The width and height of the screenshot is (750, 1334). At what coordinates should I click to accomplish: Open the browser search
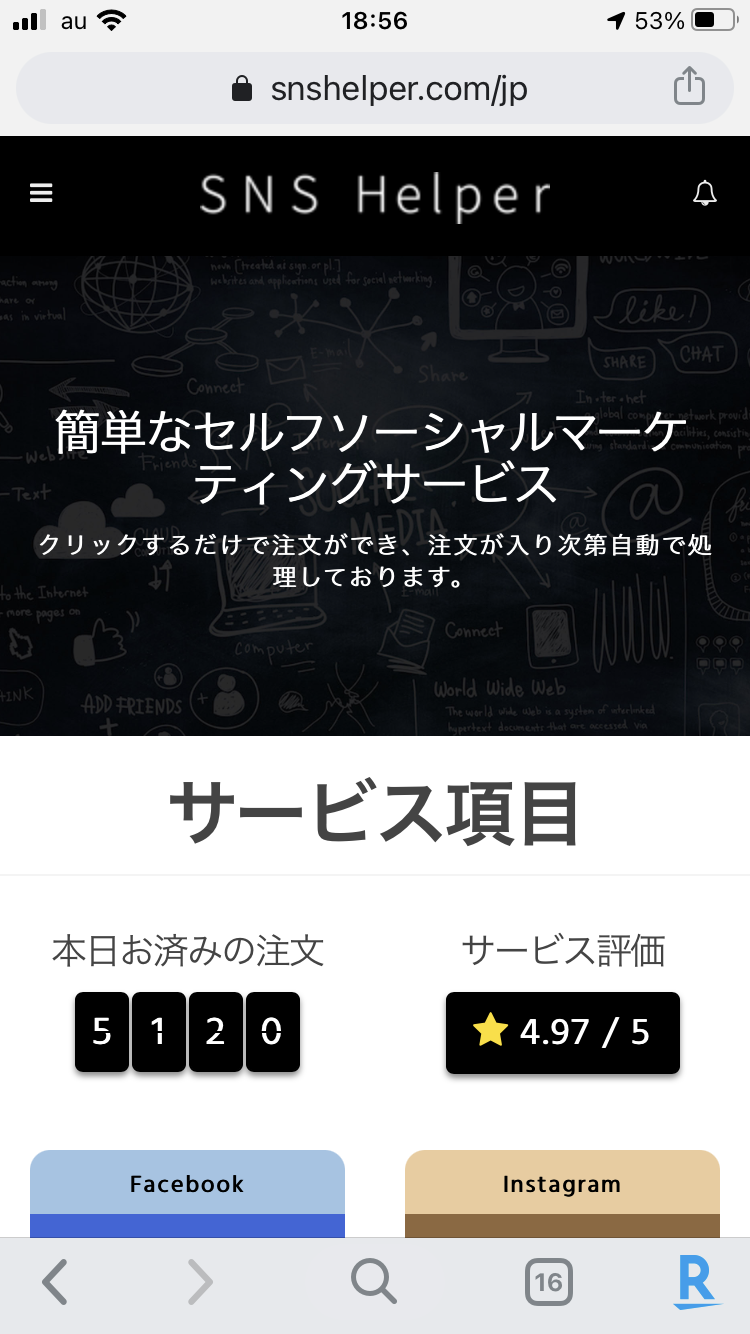(x=374, y=1281)
